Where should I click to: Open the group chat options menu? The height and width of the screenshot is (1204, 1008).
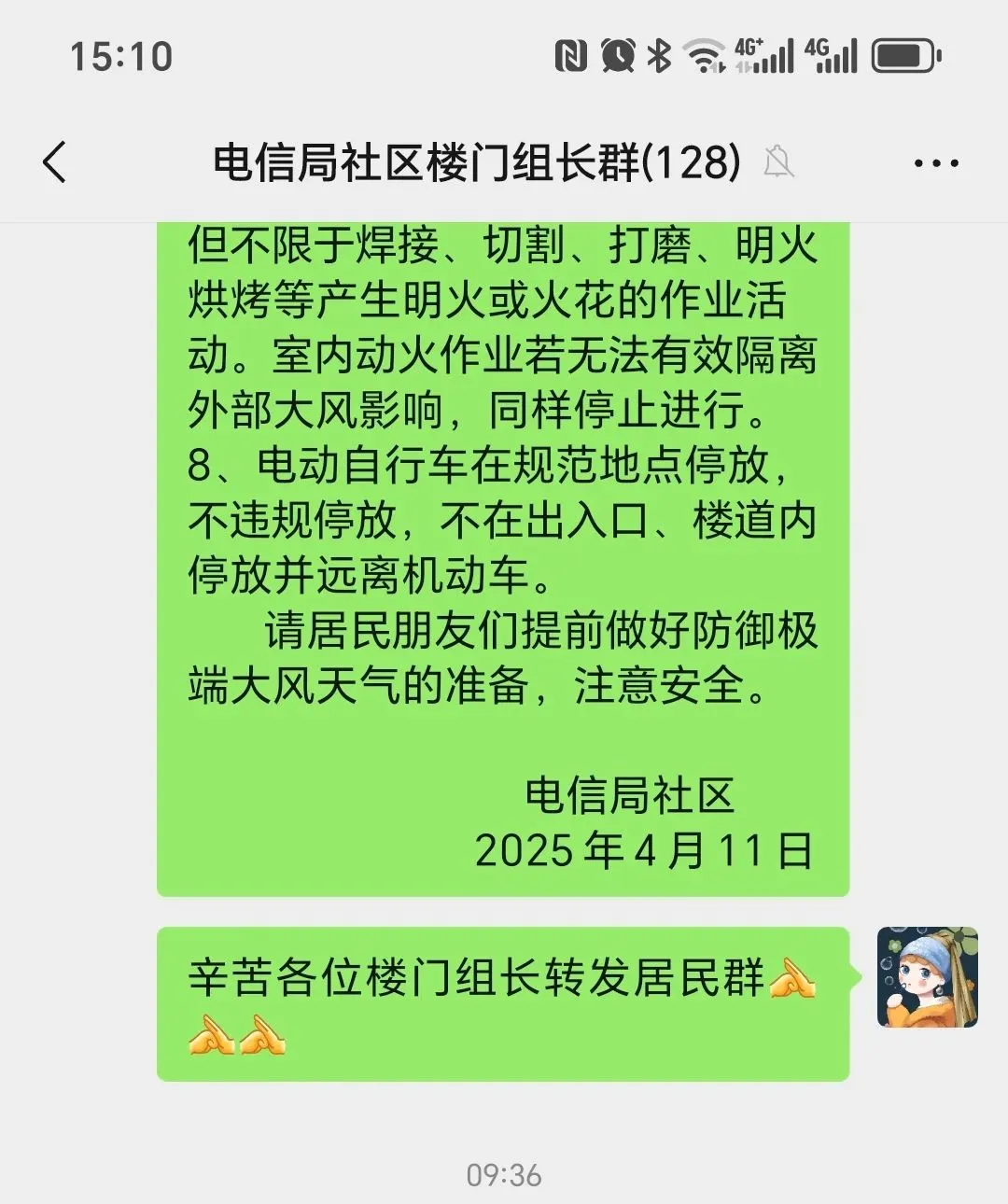click(x=935, y=163)
